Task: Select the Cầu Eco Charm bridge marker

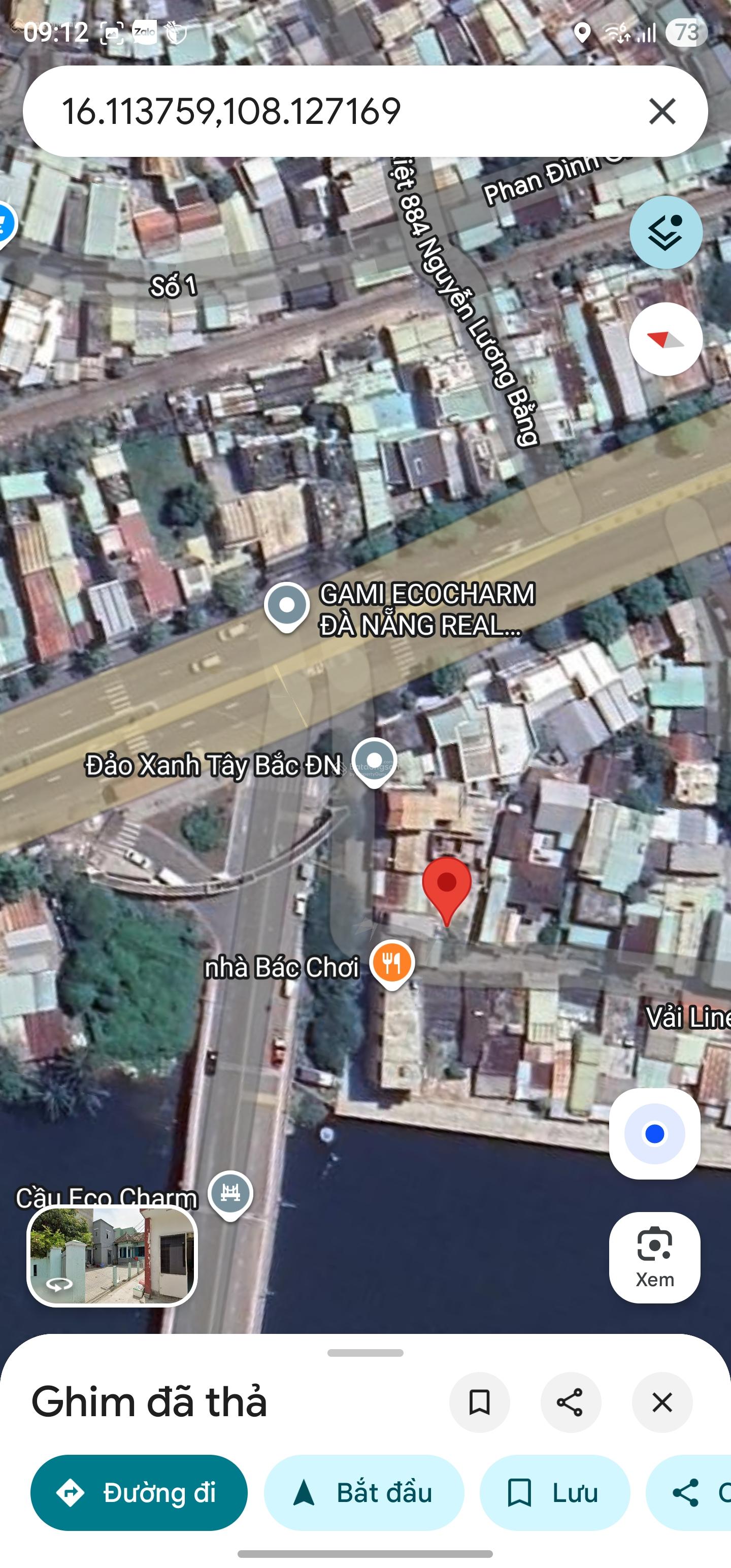Action: point(230,1193)
